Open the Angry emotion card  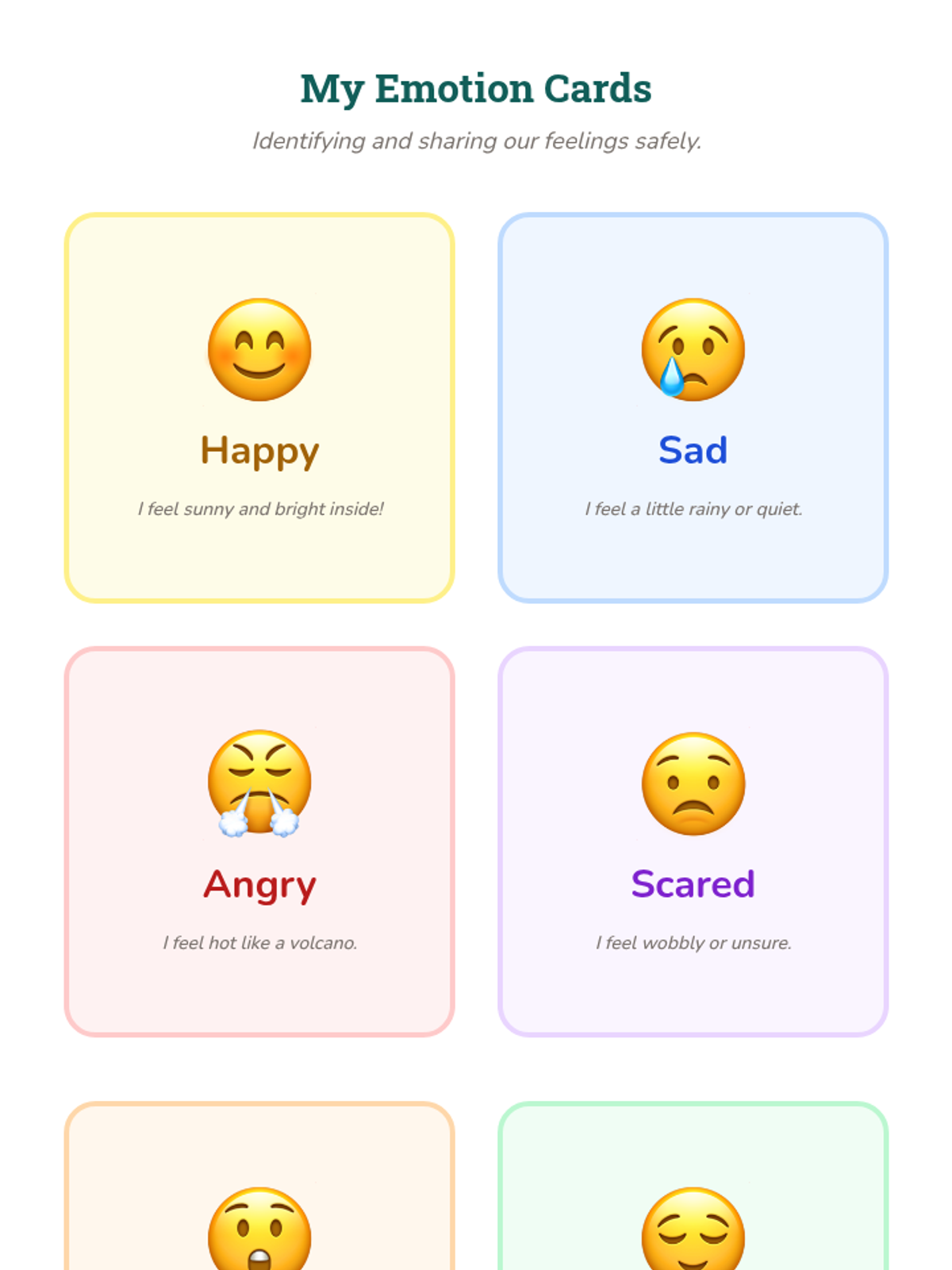click(259, 841)
